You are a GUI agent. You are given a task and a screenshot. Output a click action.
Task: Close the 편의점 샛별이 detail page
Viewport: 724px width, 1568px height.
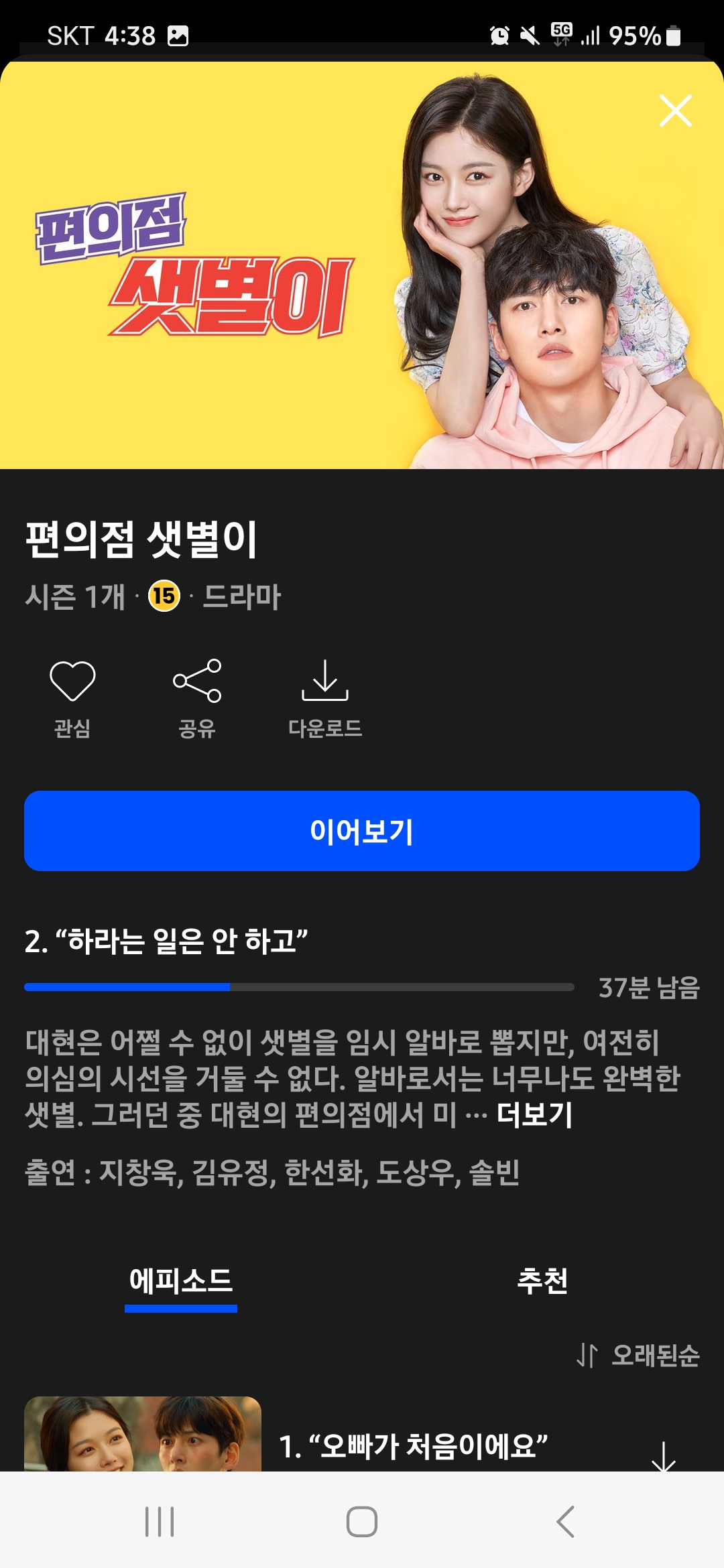675,111
